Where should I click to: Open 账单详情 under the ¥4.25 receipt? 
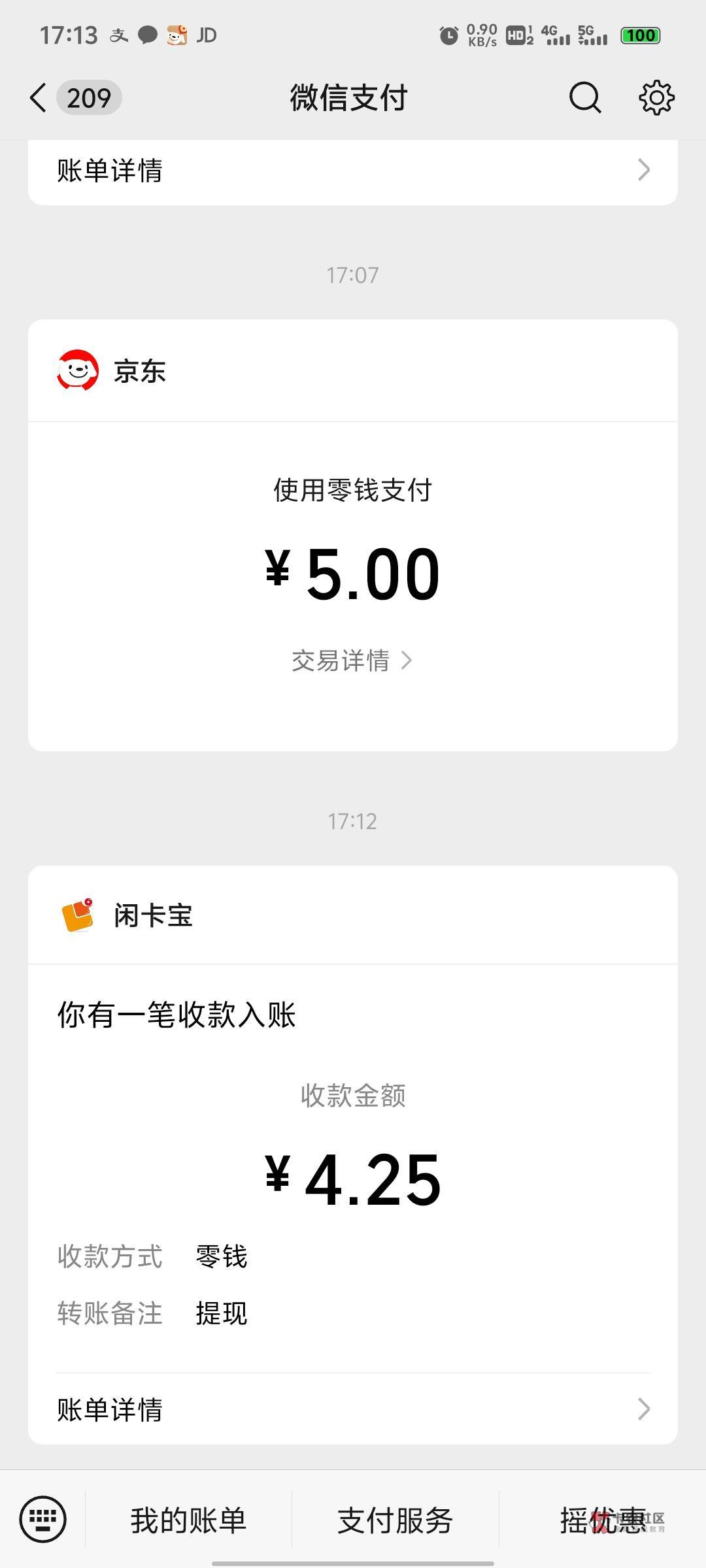[353, 1409]
